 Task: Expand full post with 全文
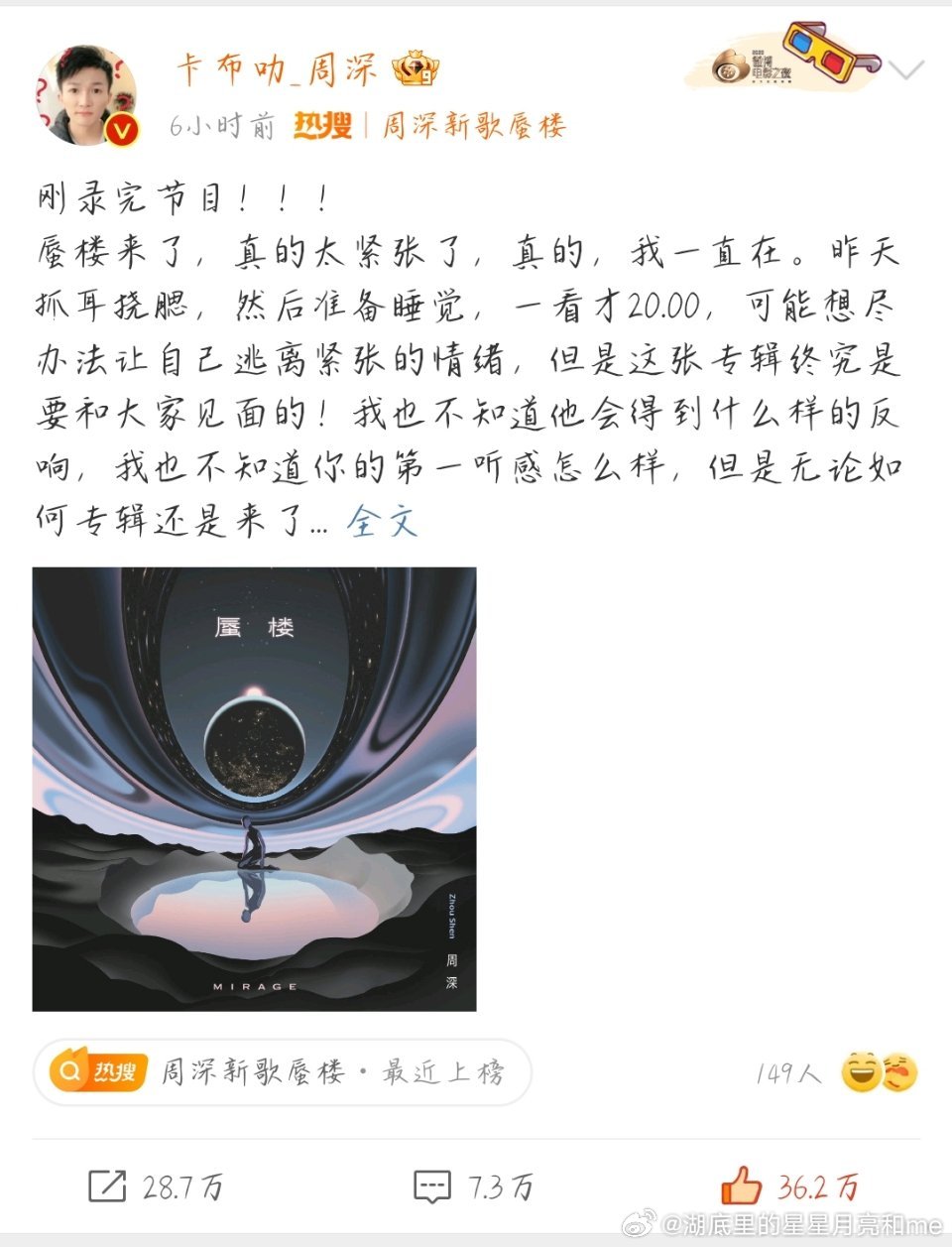click(x=382, y=521)
